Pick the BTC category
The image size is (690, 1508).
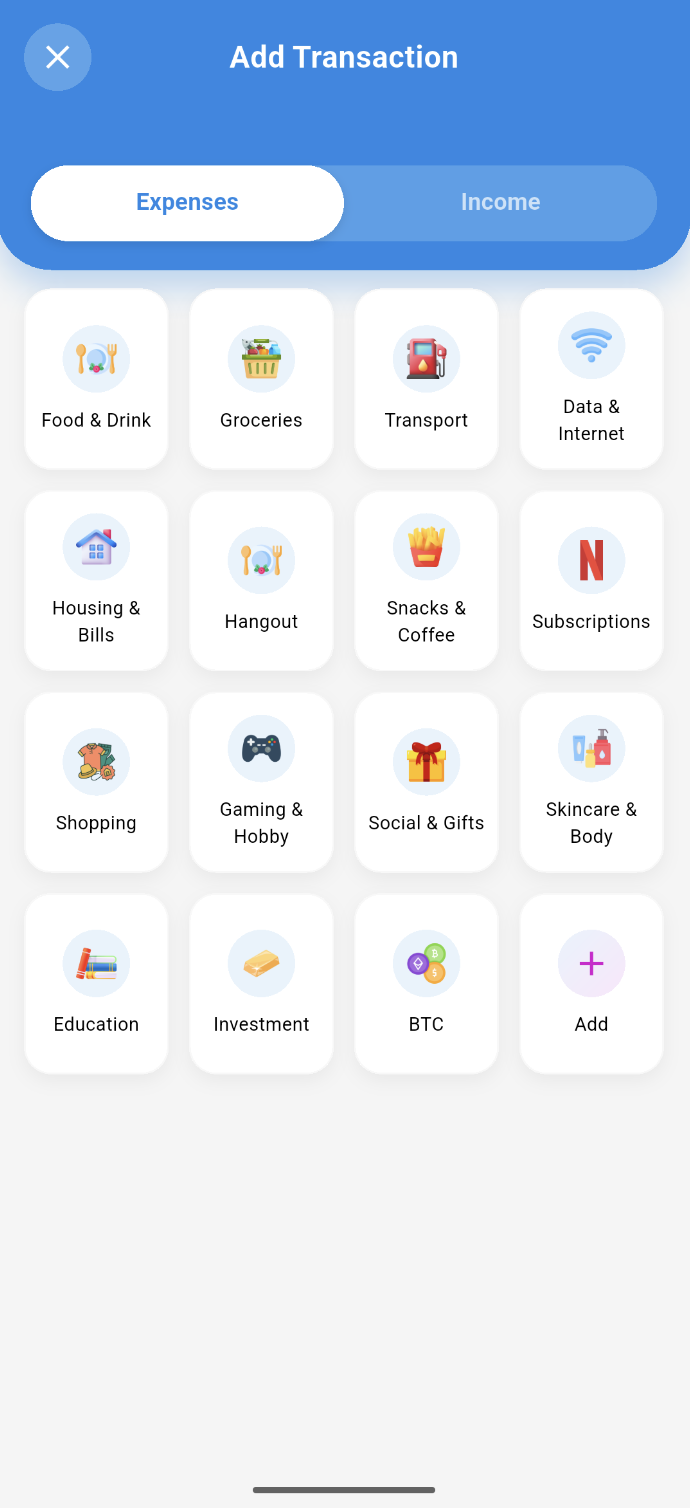click(426, 984)
